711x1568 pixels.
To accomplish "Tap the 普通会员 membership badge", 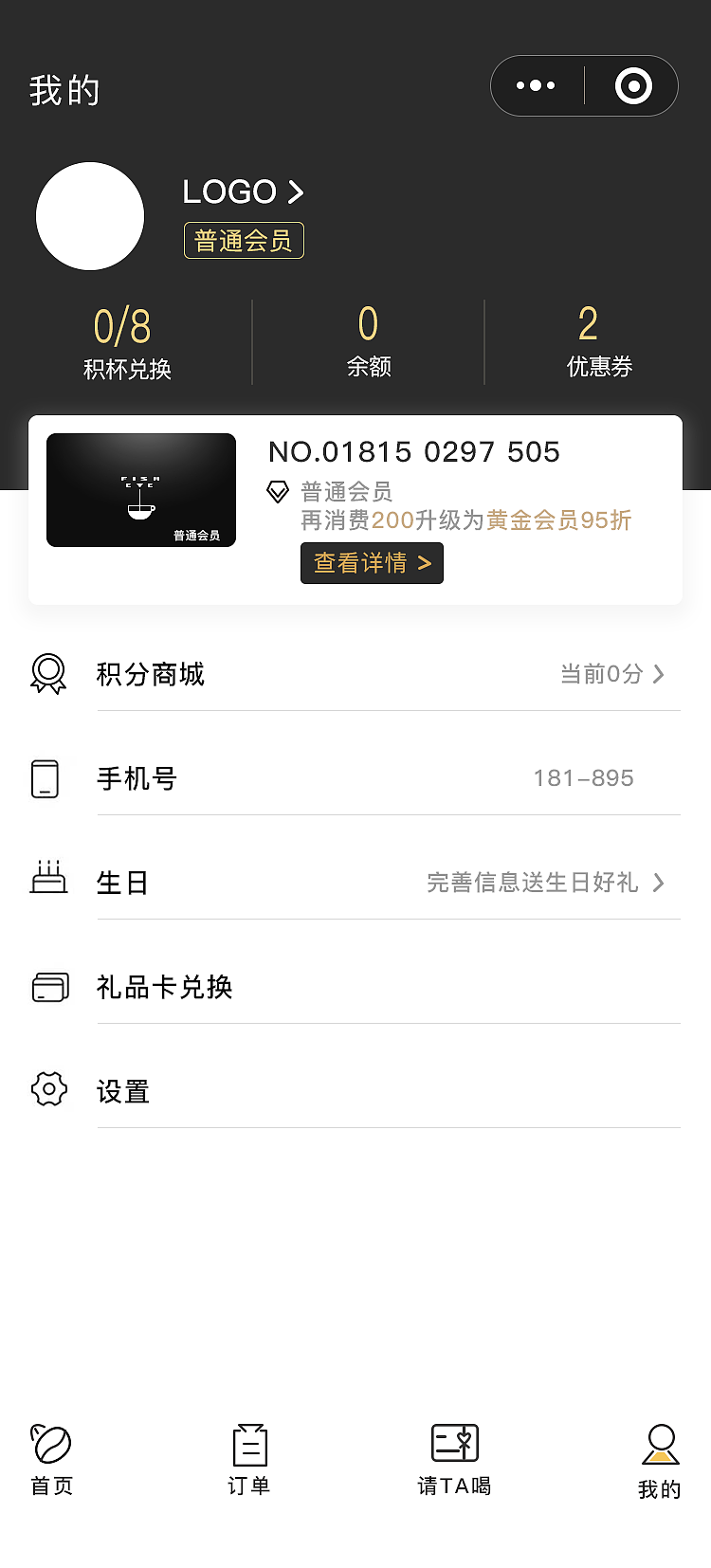I will tap(244, 240).
